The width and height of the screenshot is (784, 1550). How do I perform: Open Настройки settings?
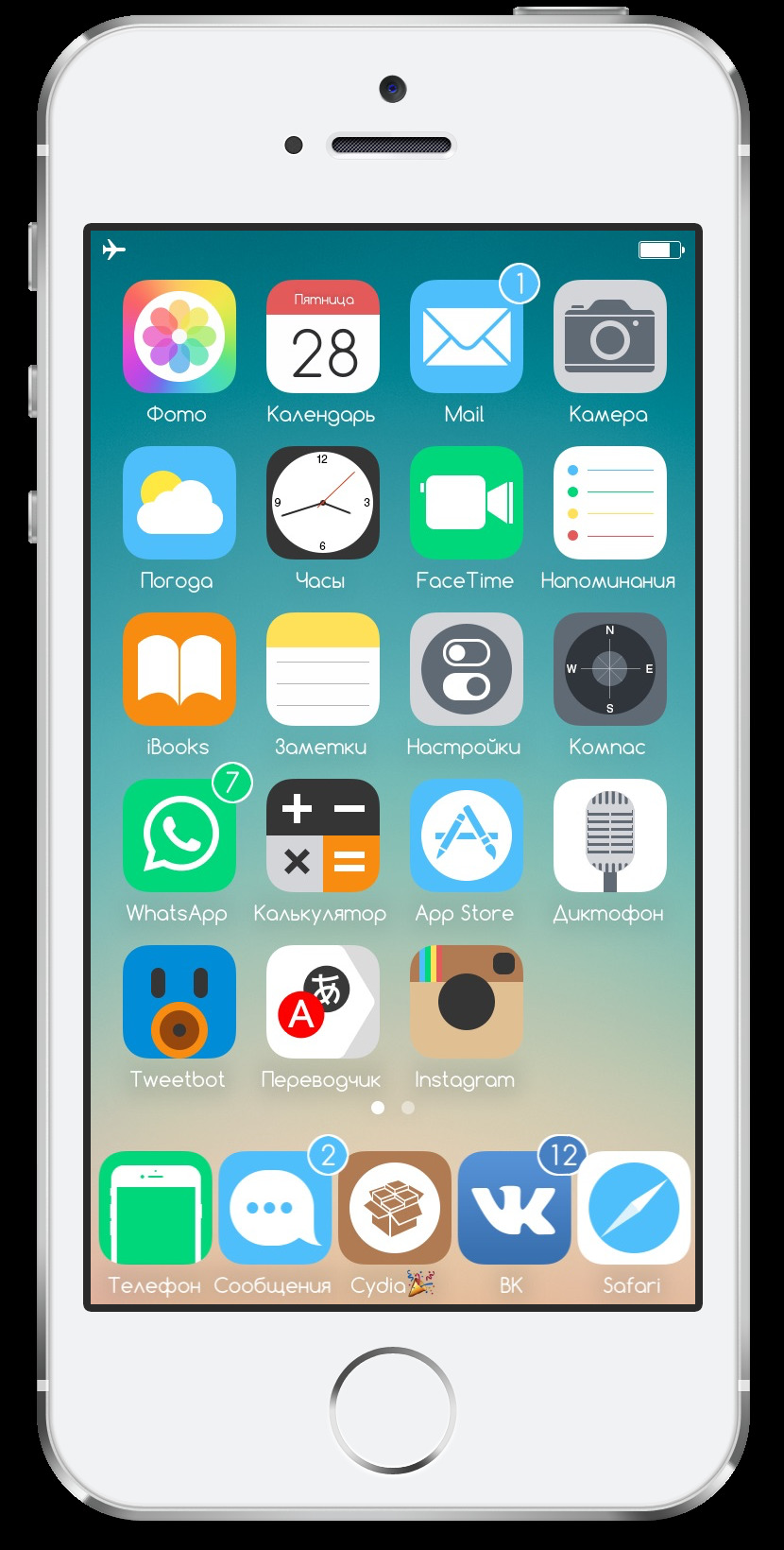coord(467,669)
